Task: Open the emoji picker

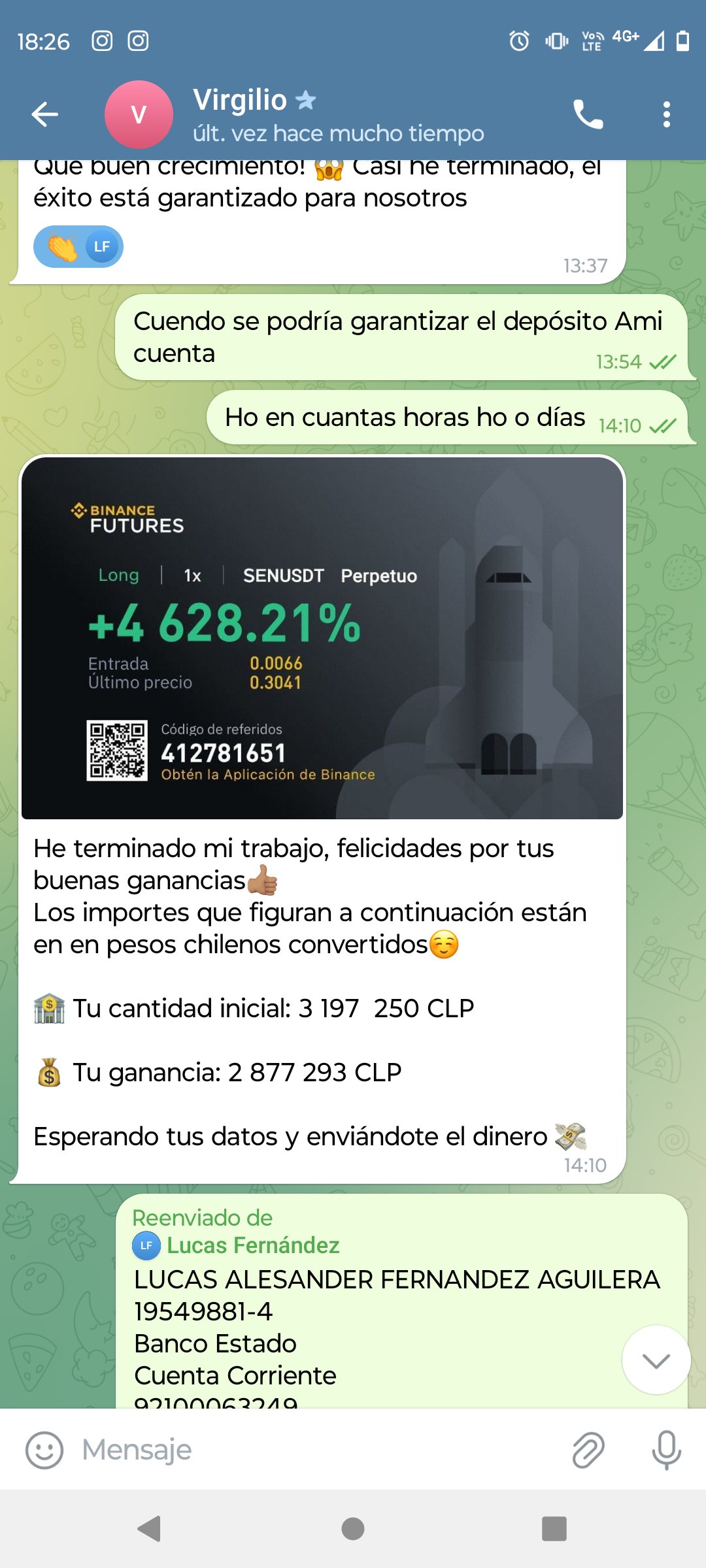Action: coord(44,1450)
